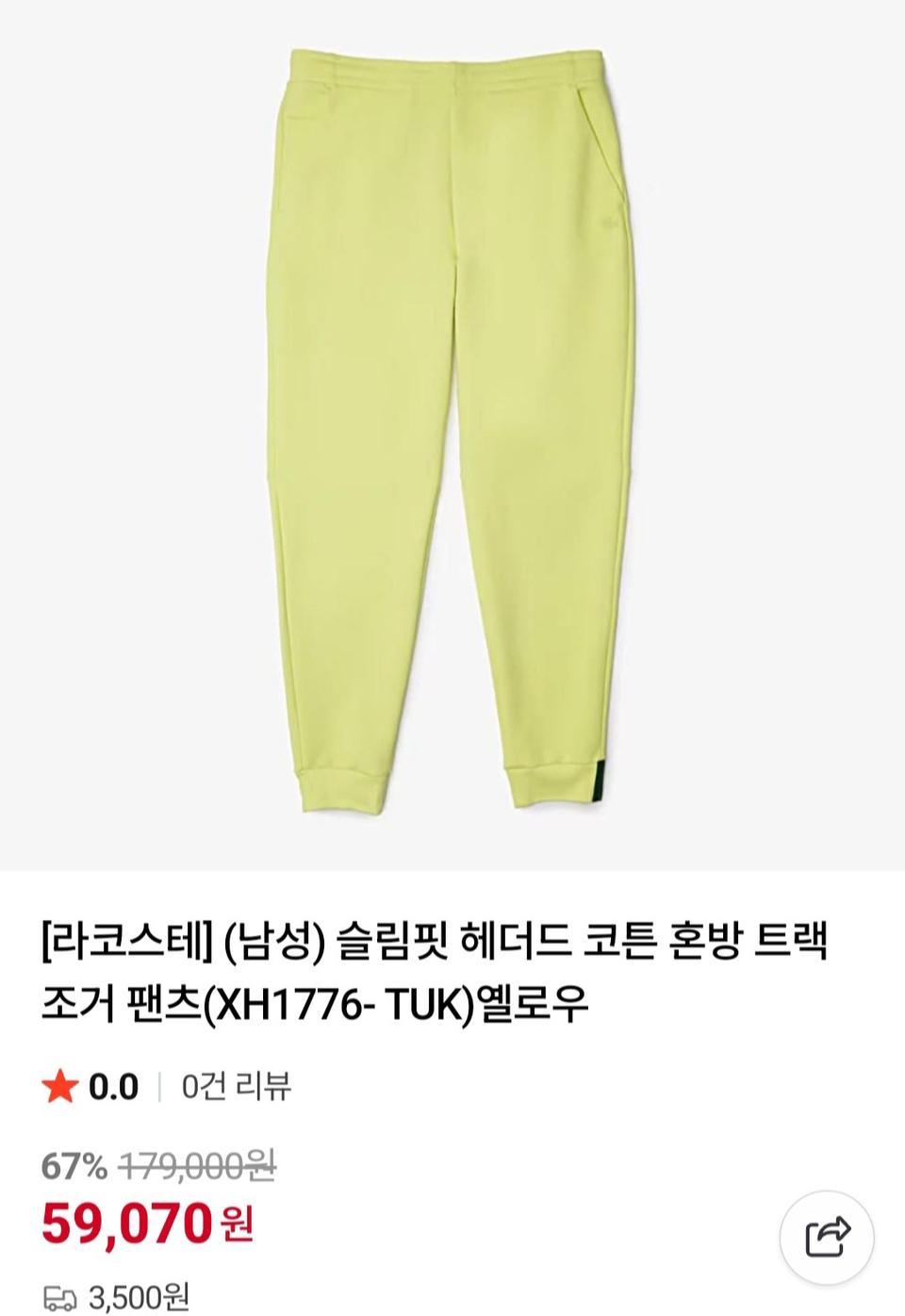
Task: Click the 리뷰 word in the review link
Action: tap(266, 1084)
